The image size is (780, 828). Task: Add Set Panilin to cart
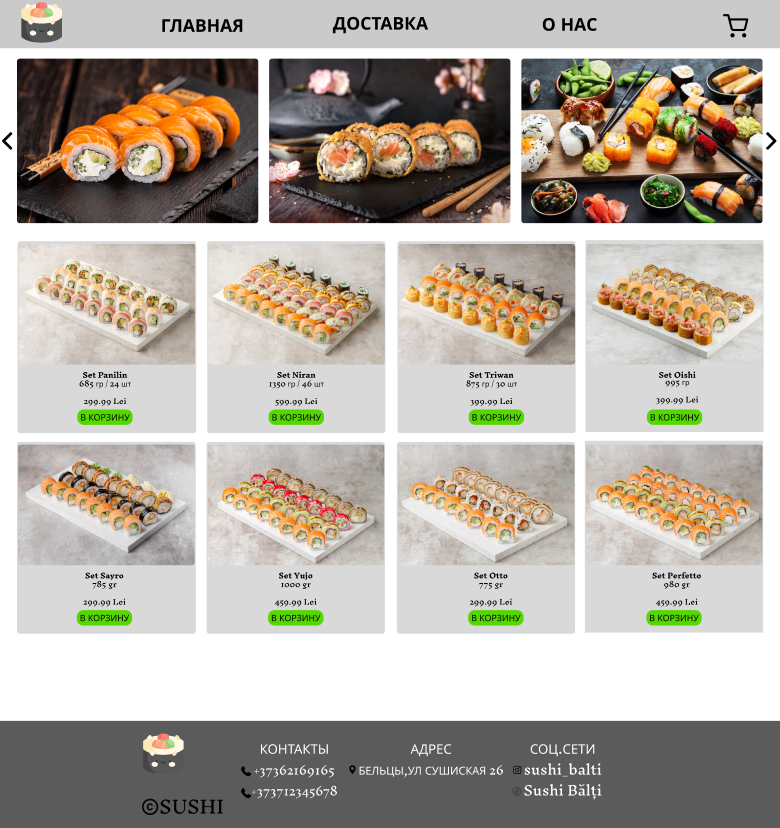coord(105,417)
